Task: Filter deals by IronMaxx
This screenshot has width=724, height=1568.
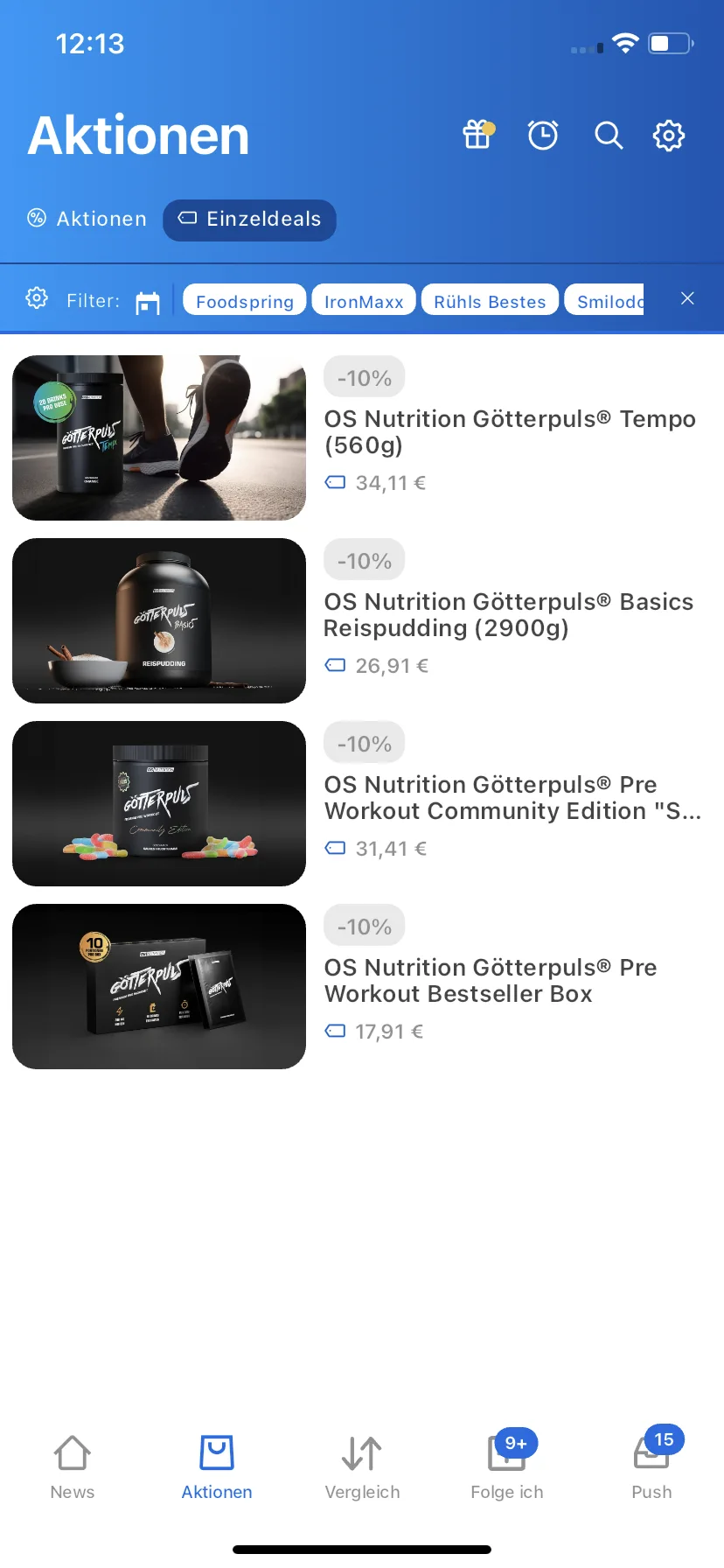Action: tap(364, 301)
